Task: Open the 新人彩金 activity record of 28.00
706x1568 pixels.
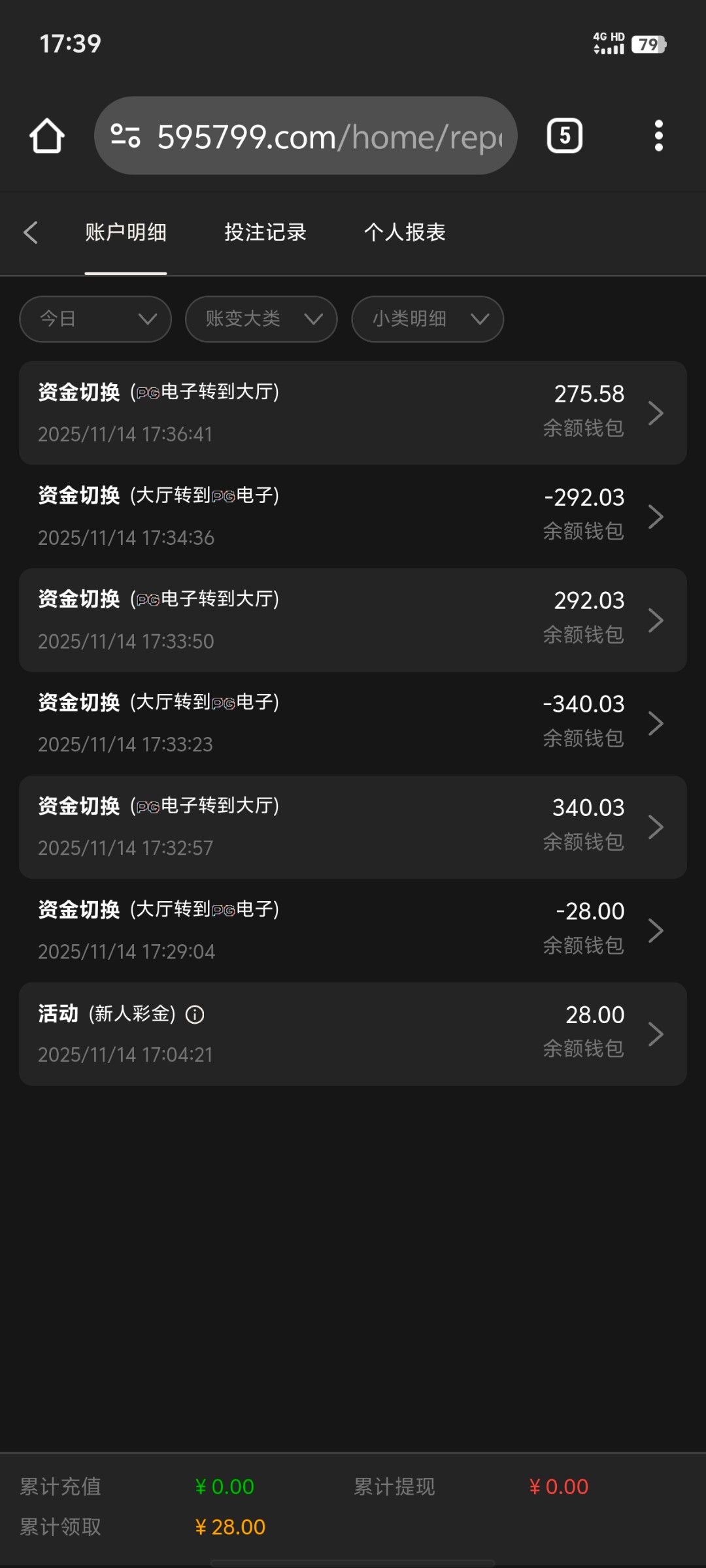Action: click(x=353, y=1034)
